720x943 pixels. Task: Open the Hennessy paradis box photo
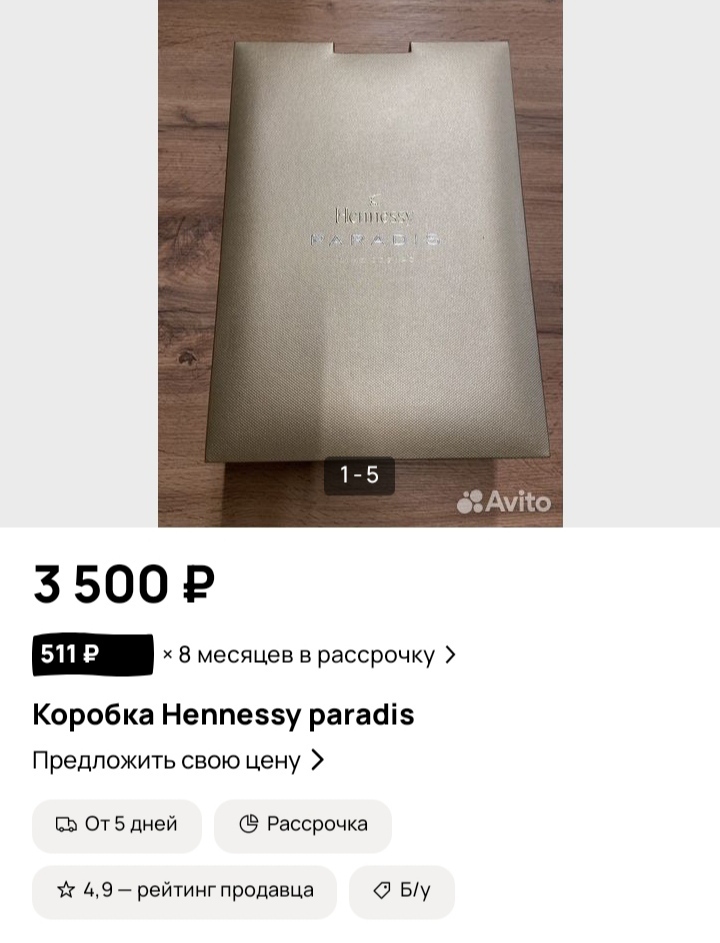pos(360,262)
